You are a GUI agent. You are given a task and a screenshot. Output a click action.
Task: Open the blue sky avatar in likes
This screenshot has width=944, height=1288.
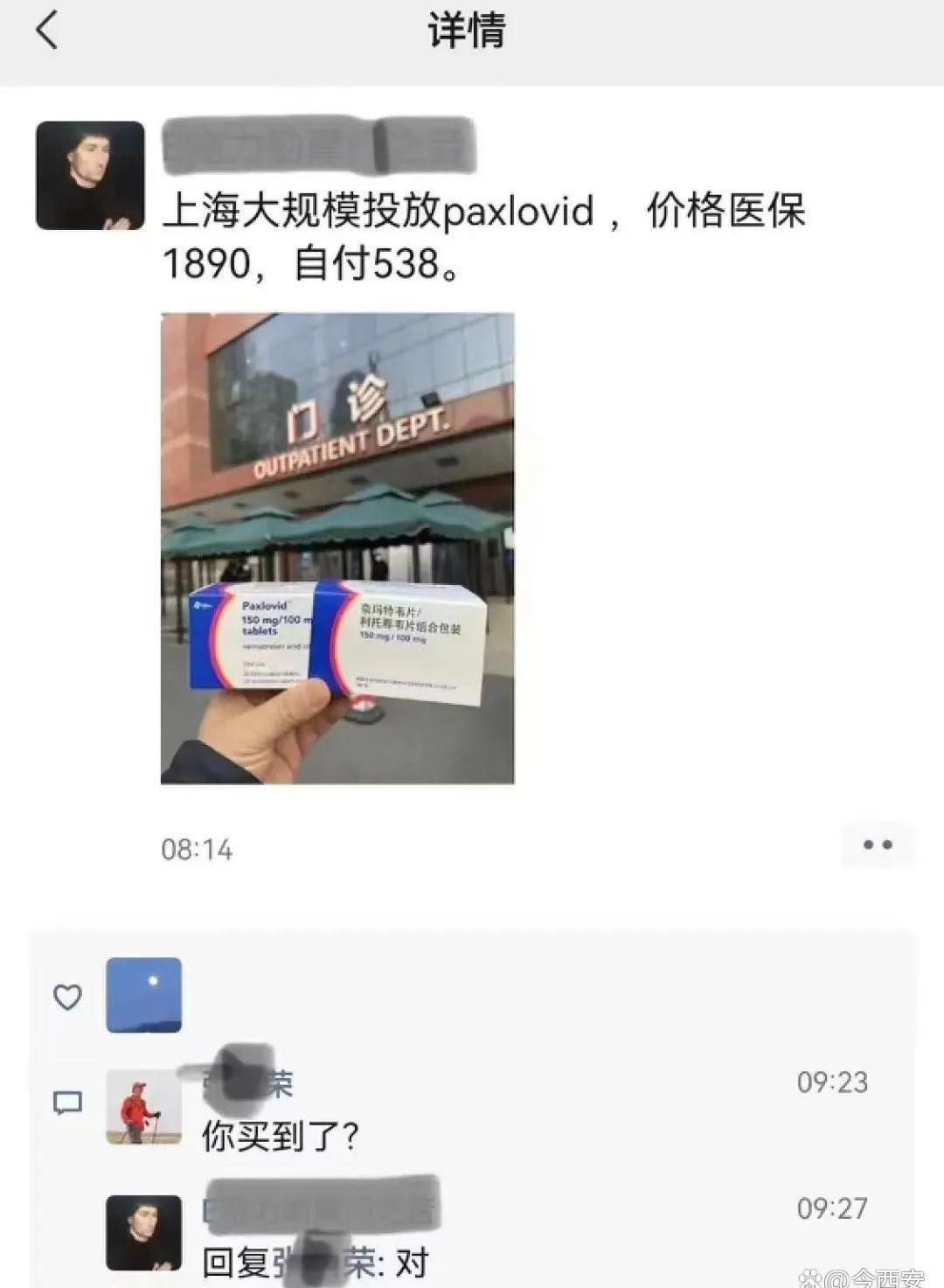pyautogui.click(x=144, y=995)
